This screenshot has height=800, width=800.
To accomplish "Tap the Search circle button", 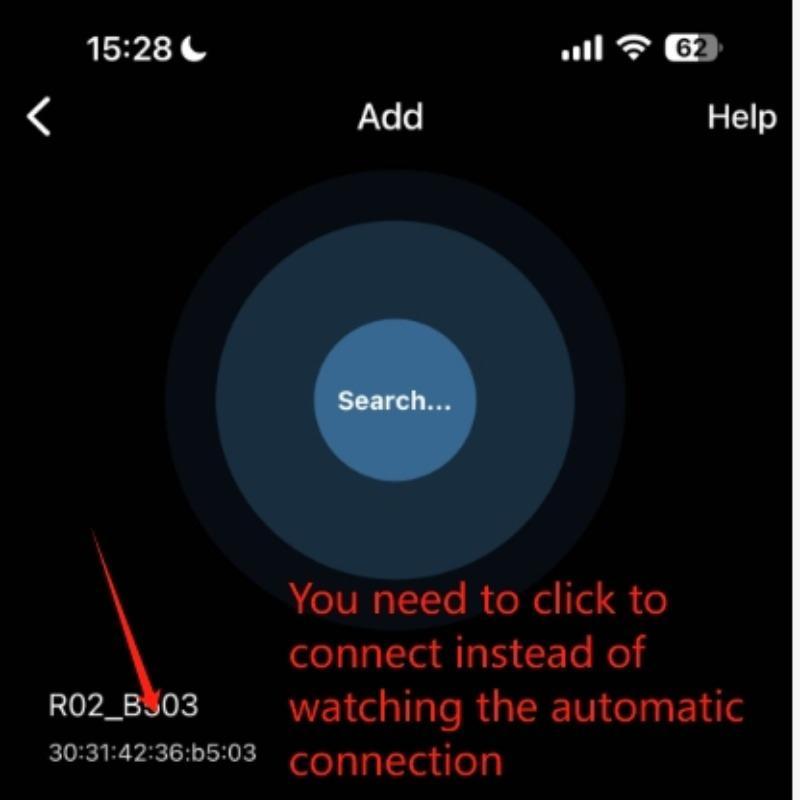I will 395,400.
